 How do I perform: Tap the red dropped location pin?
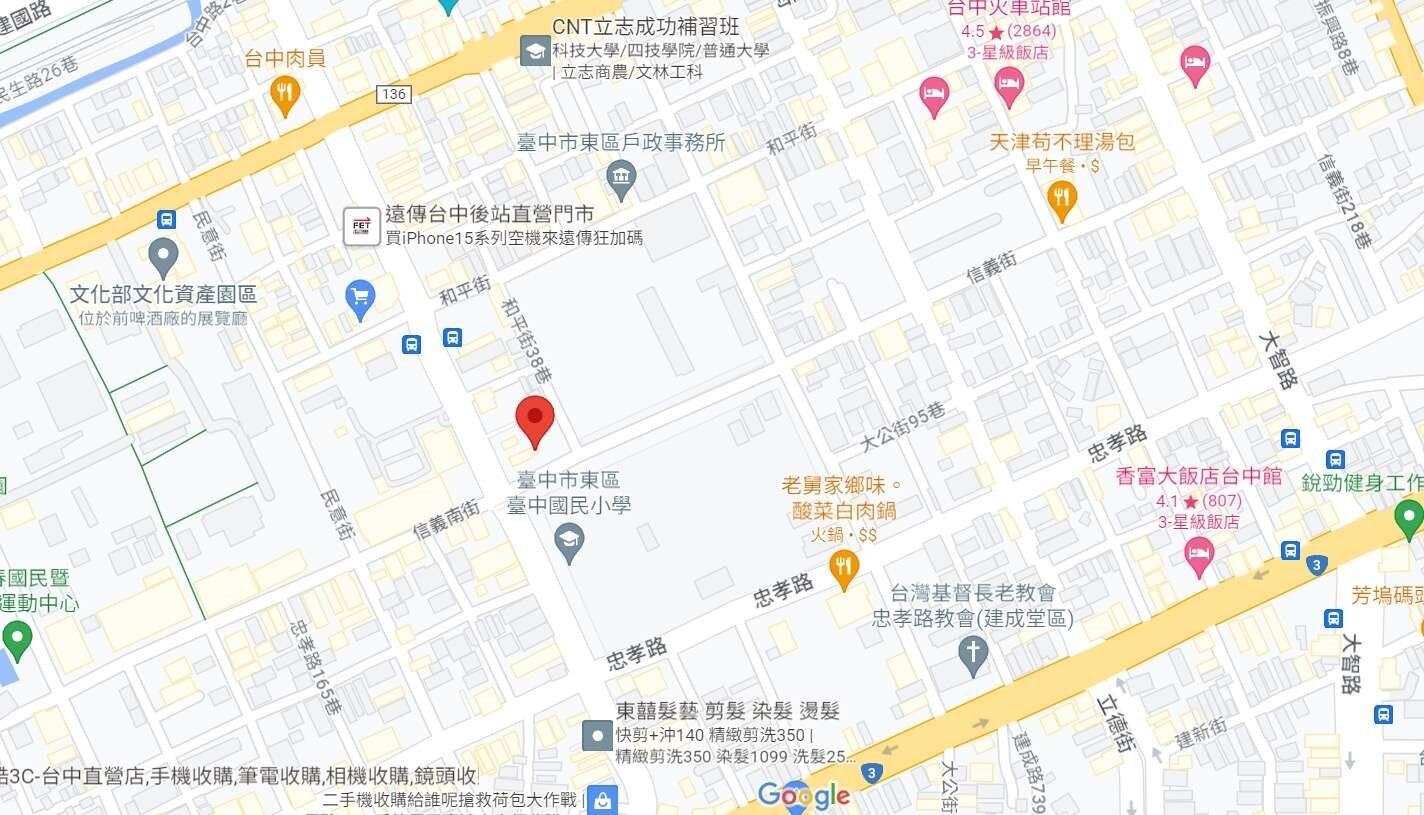[x=534, y=420]
